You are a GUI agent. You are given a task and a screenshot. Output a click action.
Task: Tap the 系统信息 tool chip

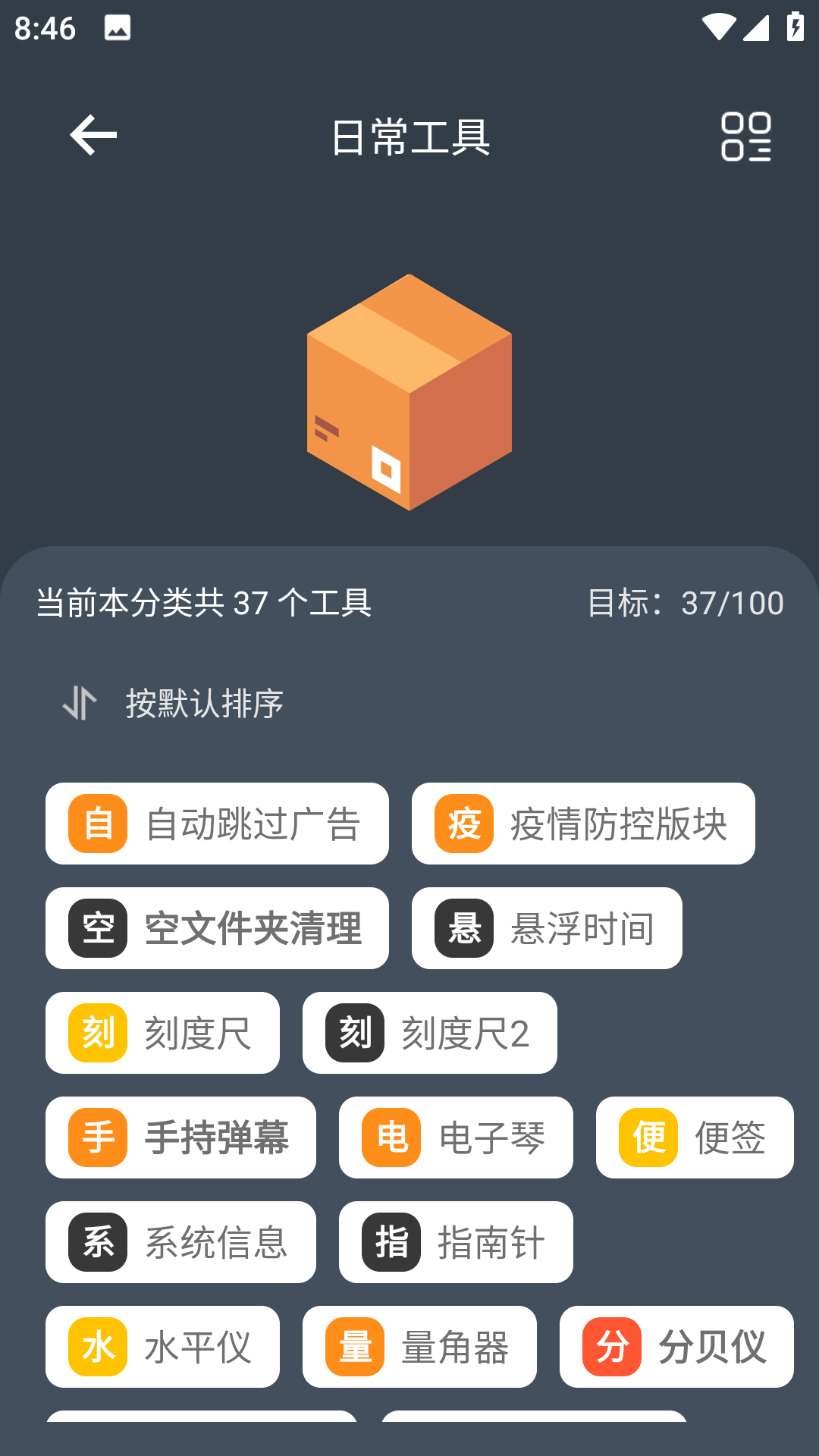[180, 1242]
